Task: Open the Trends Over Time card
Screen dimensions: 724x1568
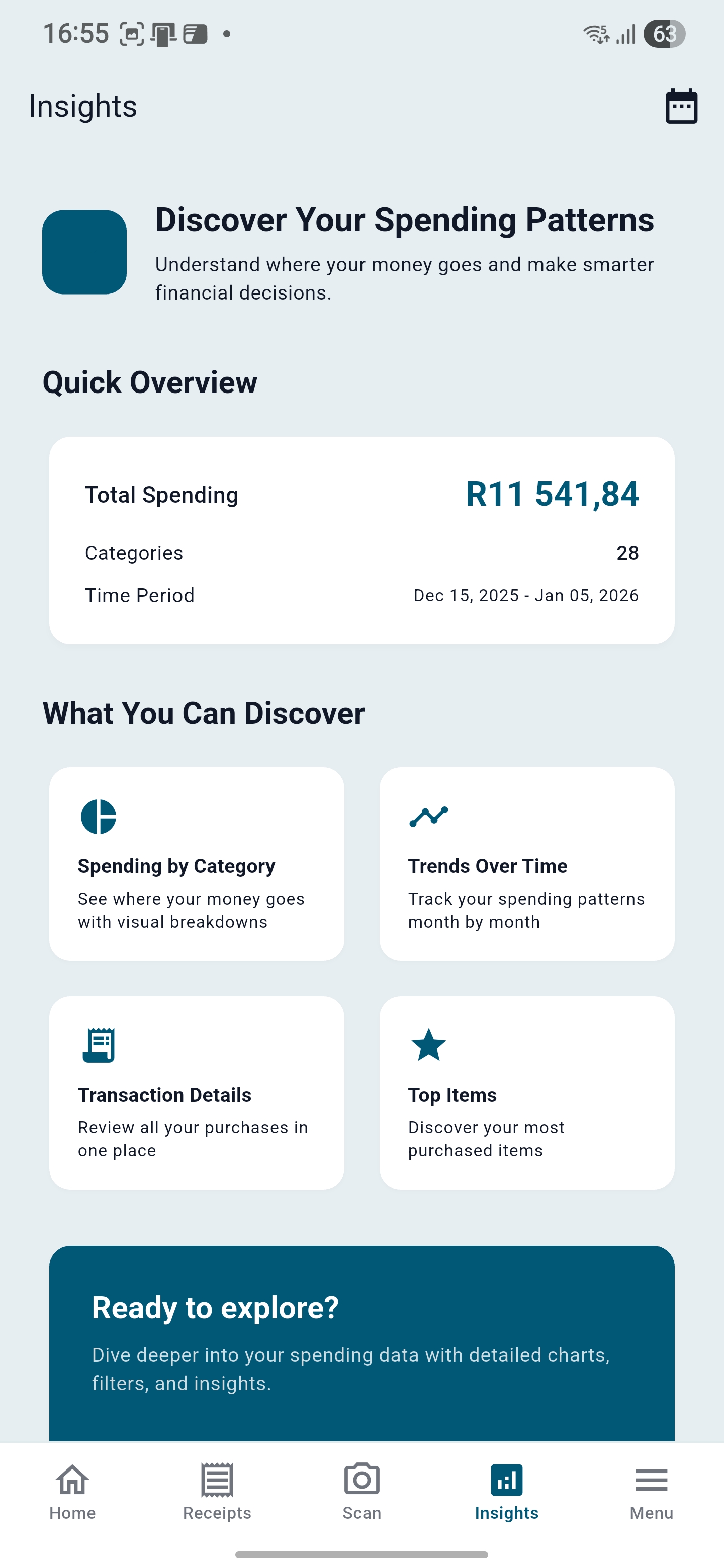Action: point(527,864)
